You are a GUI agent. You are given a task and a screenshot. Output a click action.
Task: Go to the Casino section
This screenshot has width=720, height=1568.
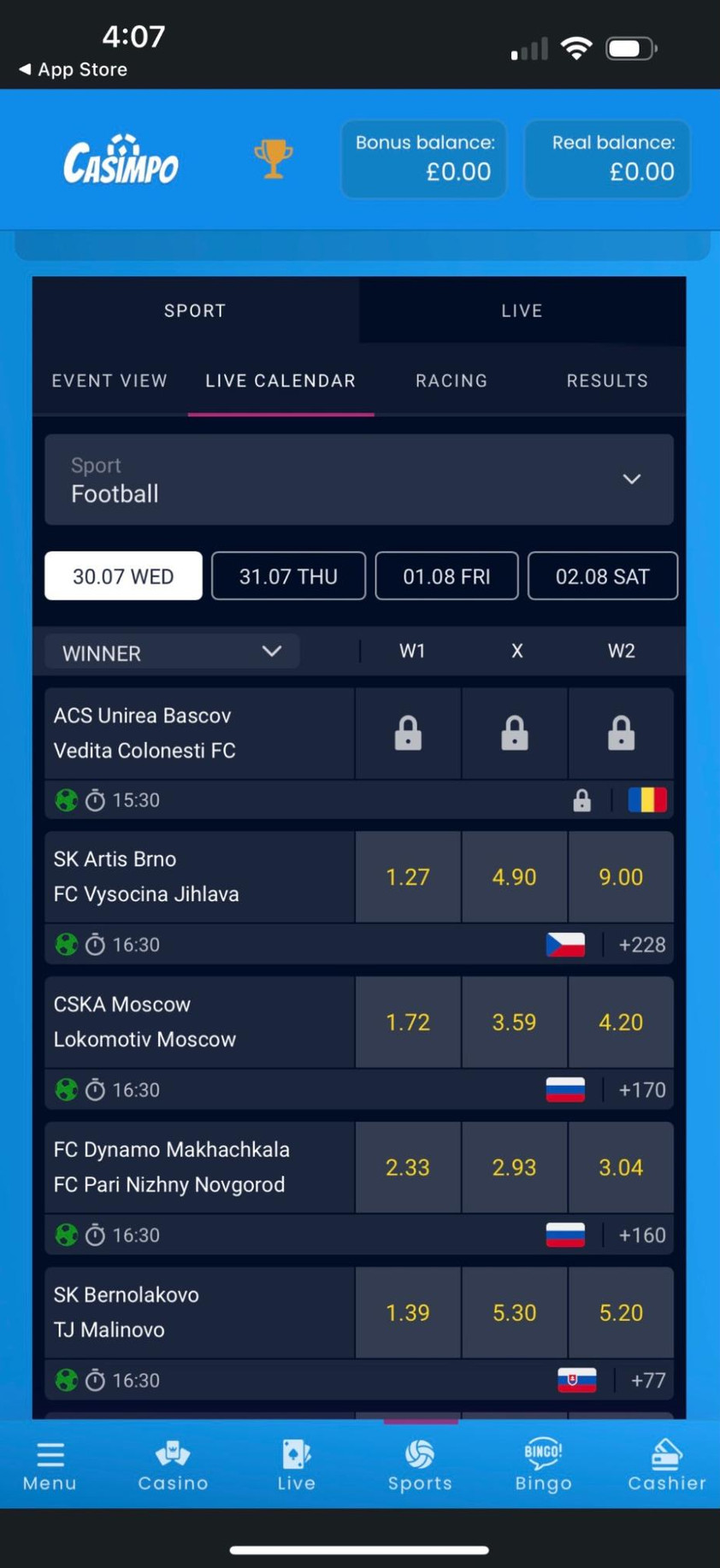click(173, 1465)
